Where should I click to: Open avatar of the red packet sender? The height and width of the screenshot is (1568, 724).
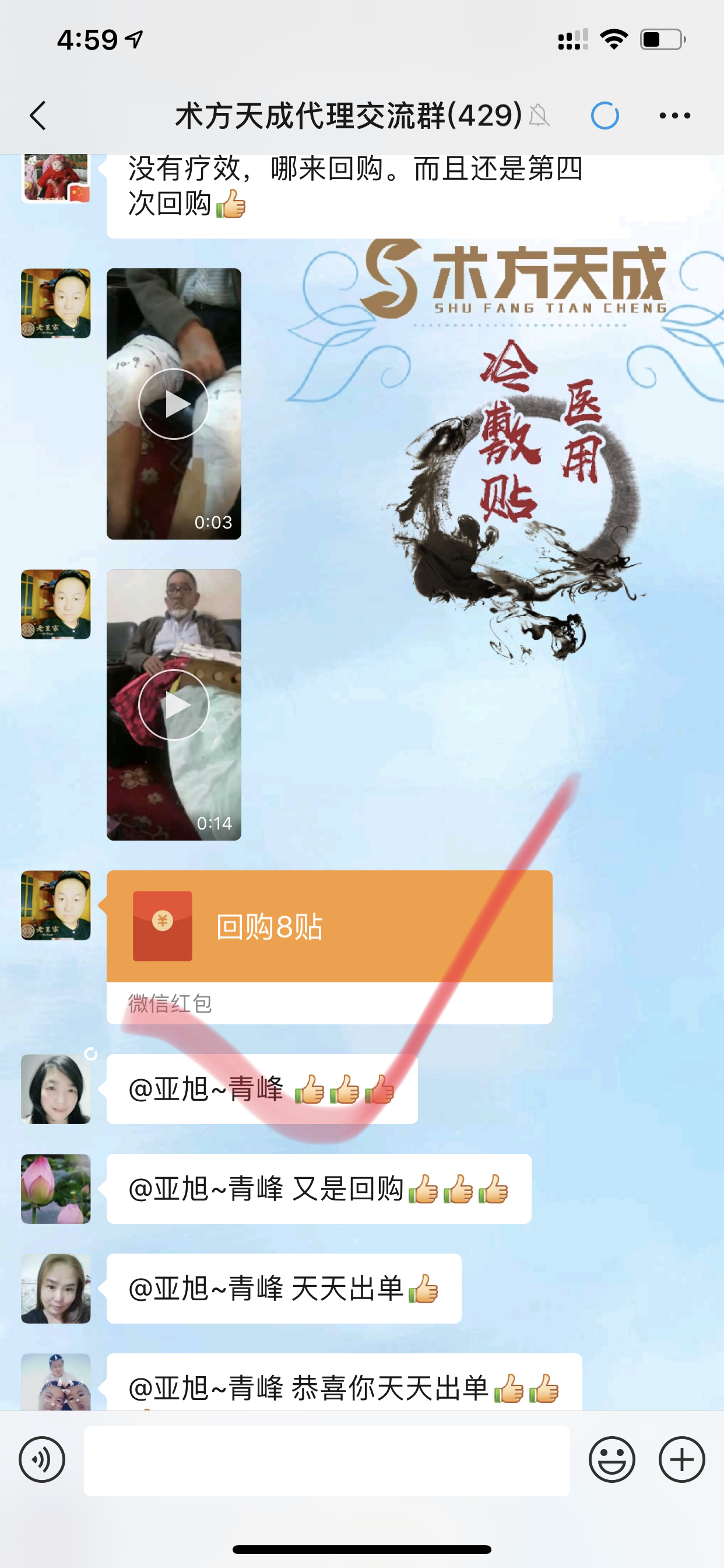coord(56,905)
